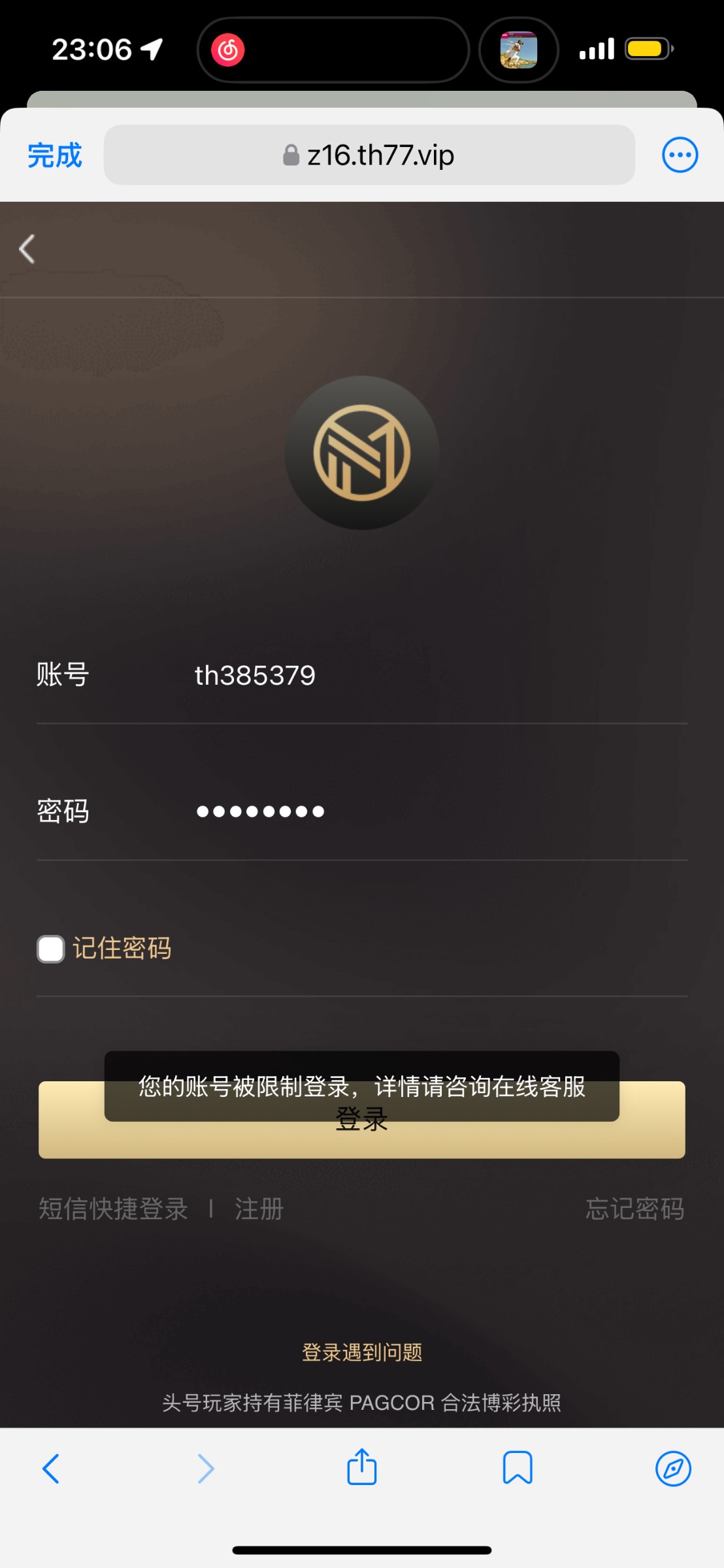Open the browser's three-dot more menu
The width and height of the screenshot is (724, 1568).
click(x=680, y=155)
